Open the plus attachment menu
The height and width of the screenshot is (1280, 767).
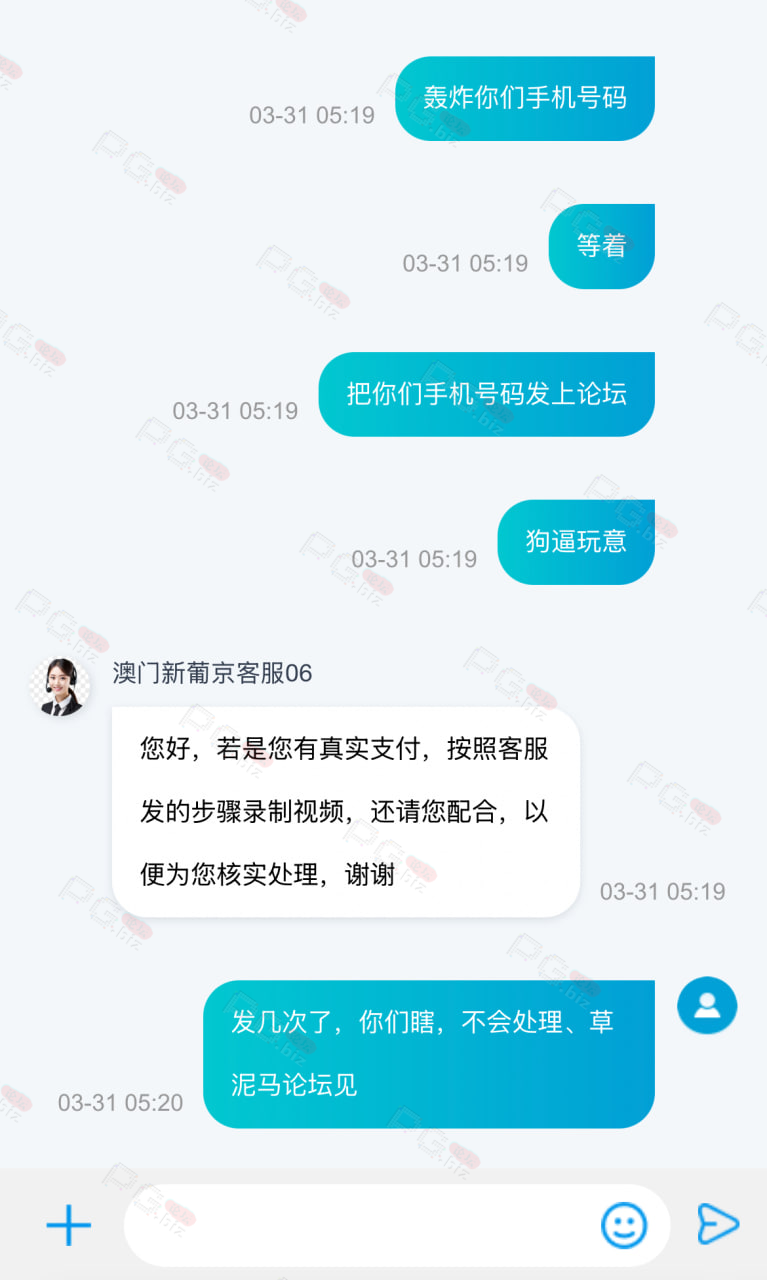point(68,1225)
